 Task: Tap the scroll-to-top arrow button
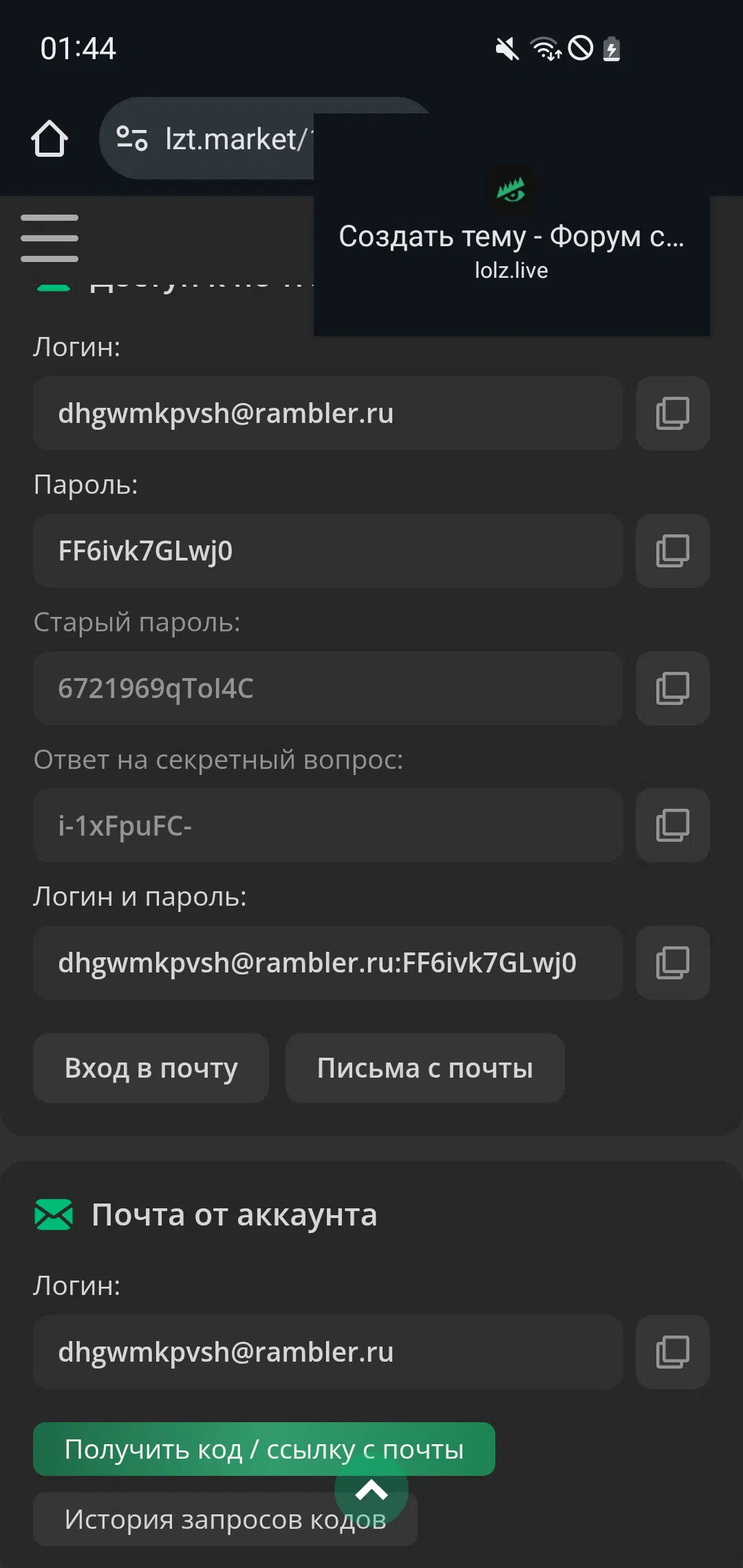pos(371,1490)
